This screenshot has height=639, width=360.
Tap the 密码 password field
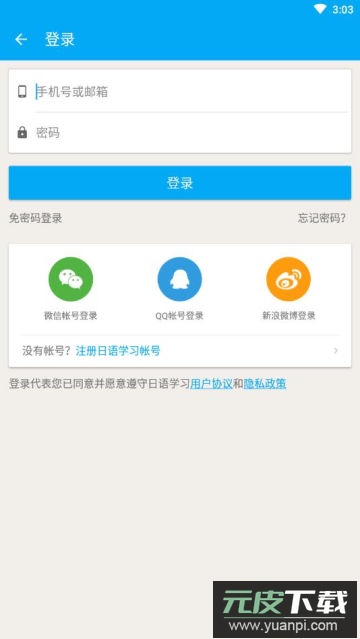[192, 132]
